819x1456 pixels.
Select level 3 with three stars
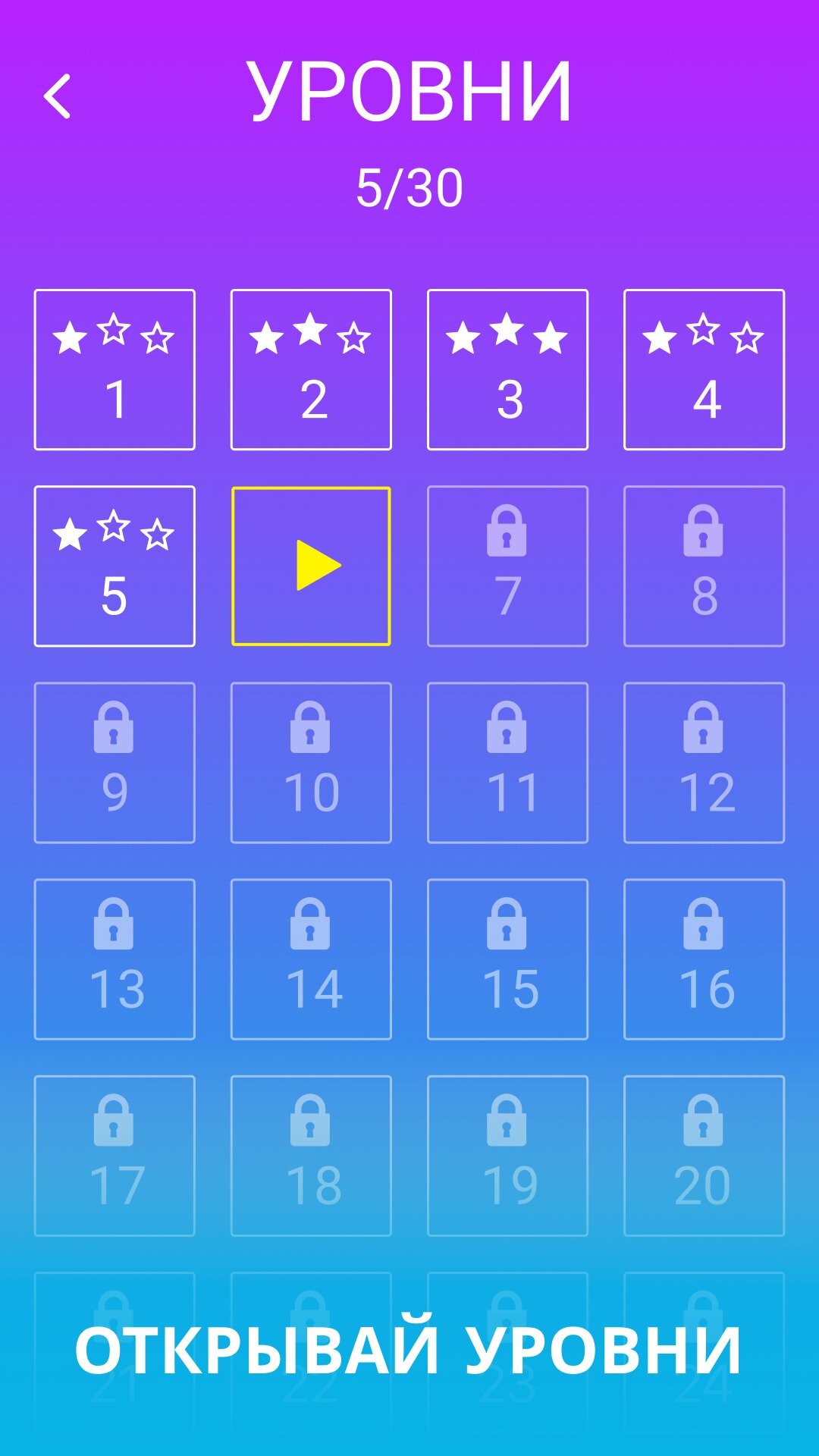(507, 370)
